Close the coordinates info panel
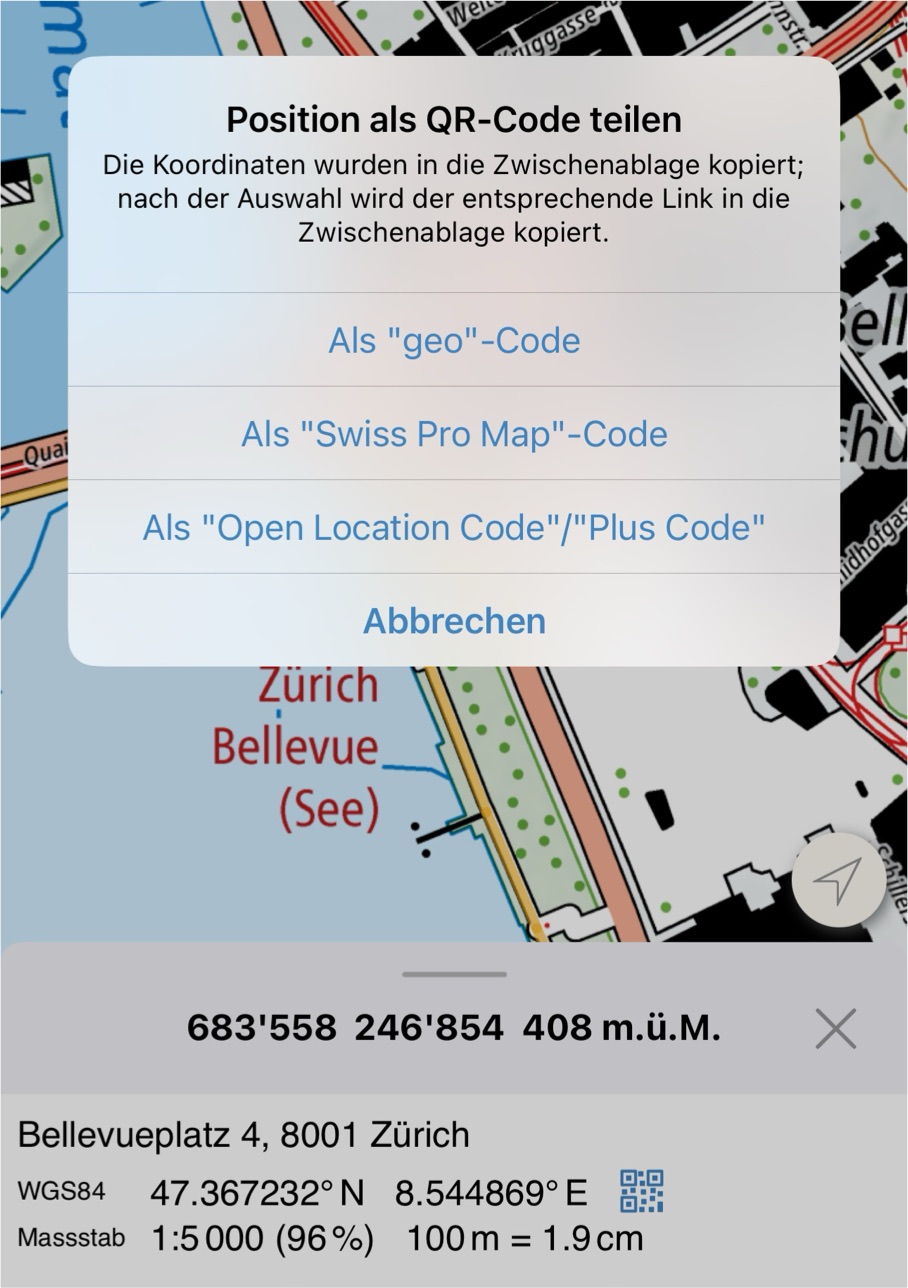Image resolution: width=908 pixels, height=1288 pixels. tap(835, 1028)
